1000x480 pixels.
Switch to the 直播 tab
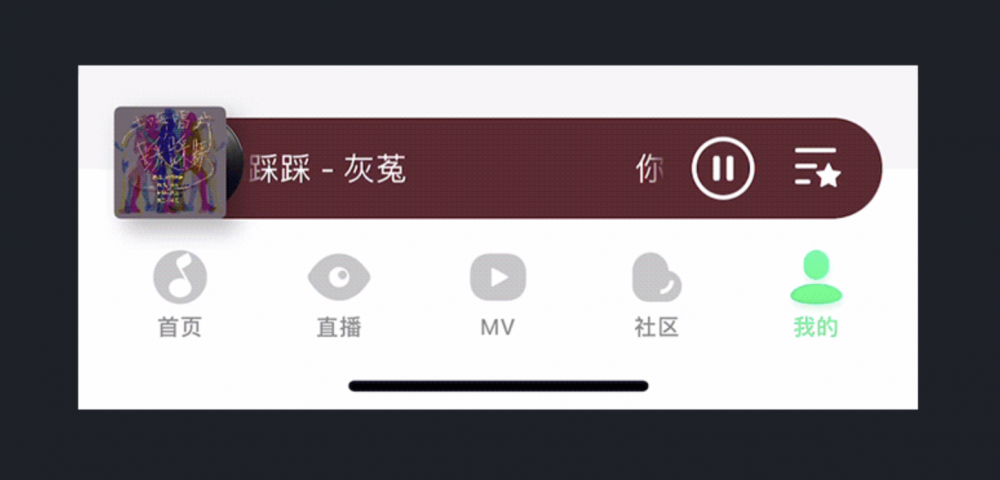(x=339, y=295)
